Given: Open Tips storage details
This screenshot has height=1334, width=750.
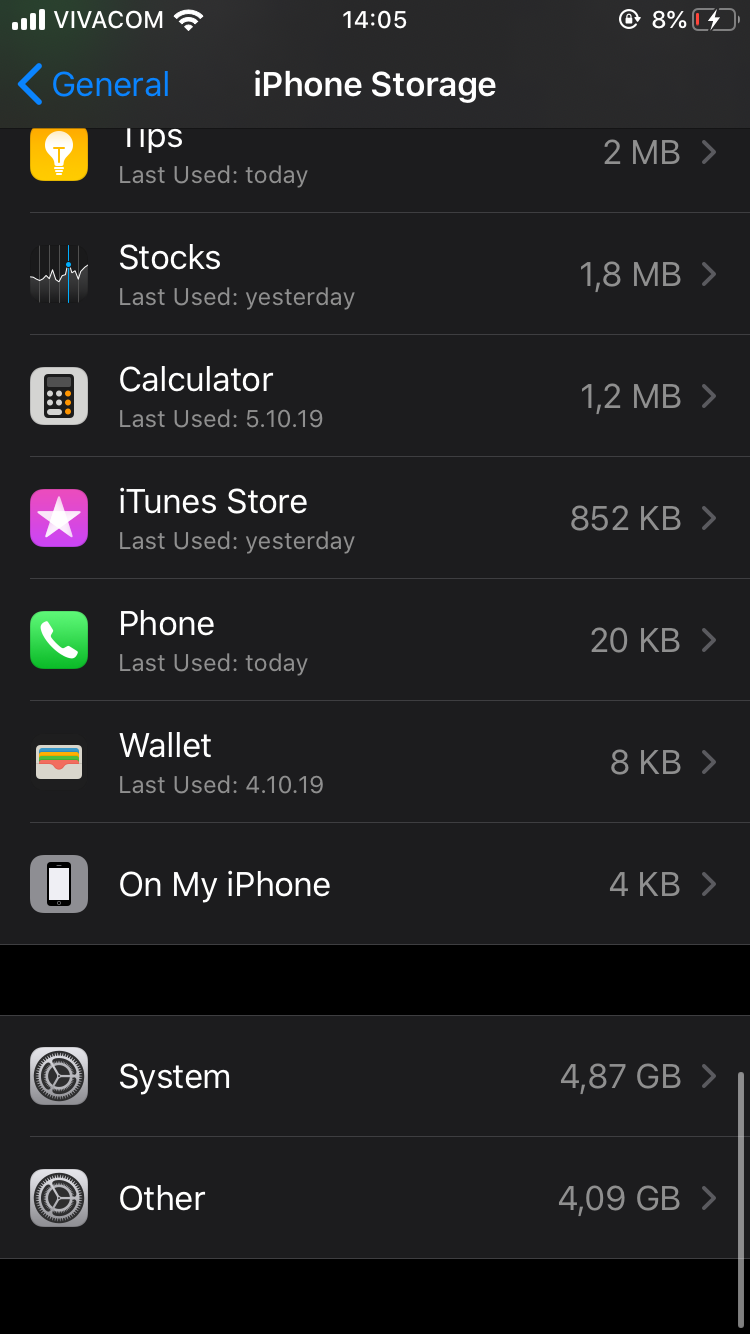Looking at the screenshot, I should pos(375,170).
